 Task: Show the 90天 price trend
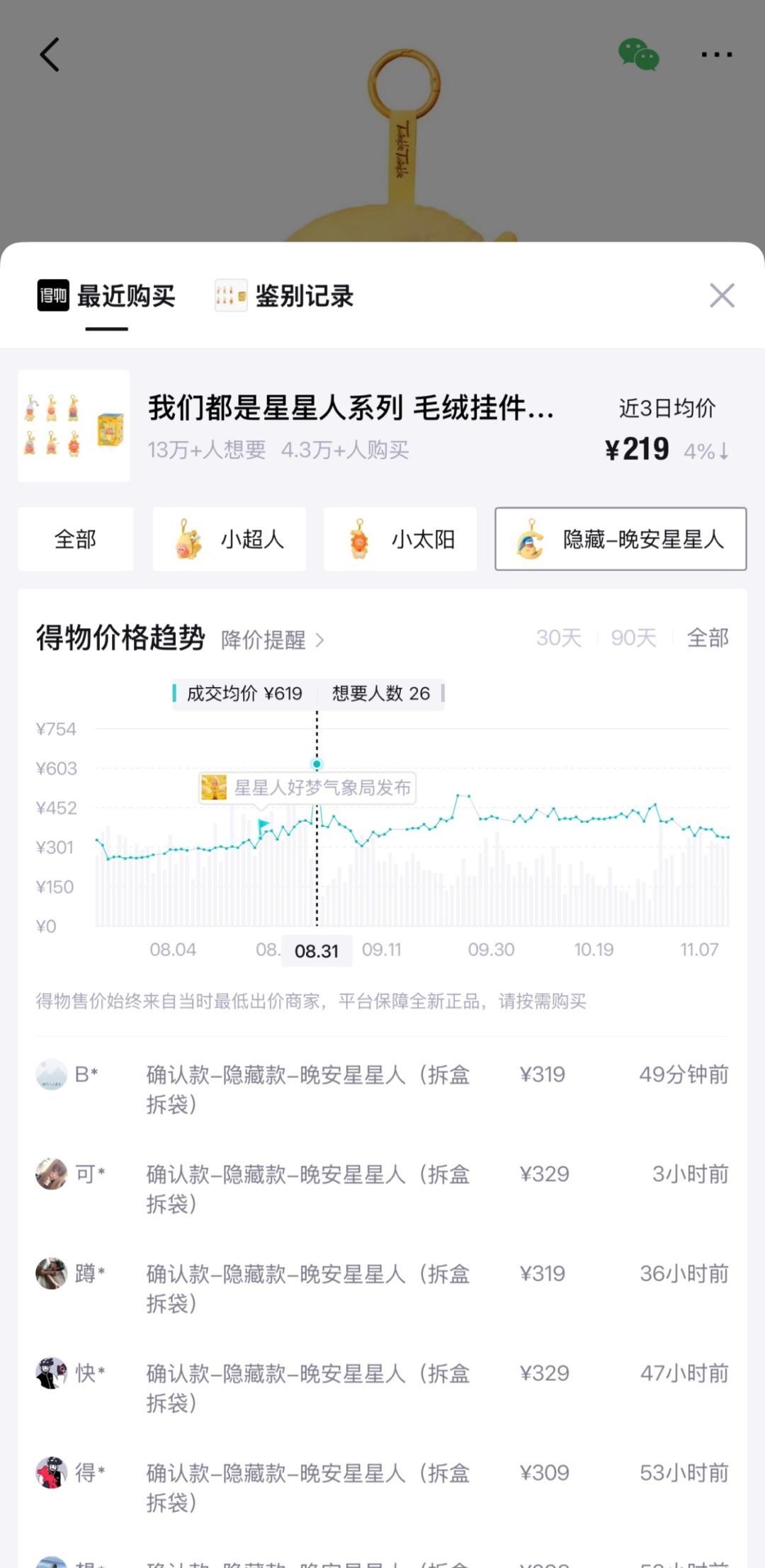633,638
